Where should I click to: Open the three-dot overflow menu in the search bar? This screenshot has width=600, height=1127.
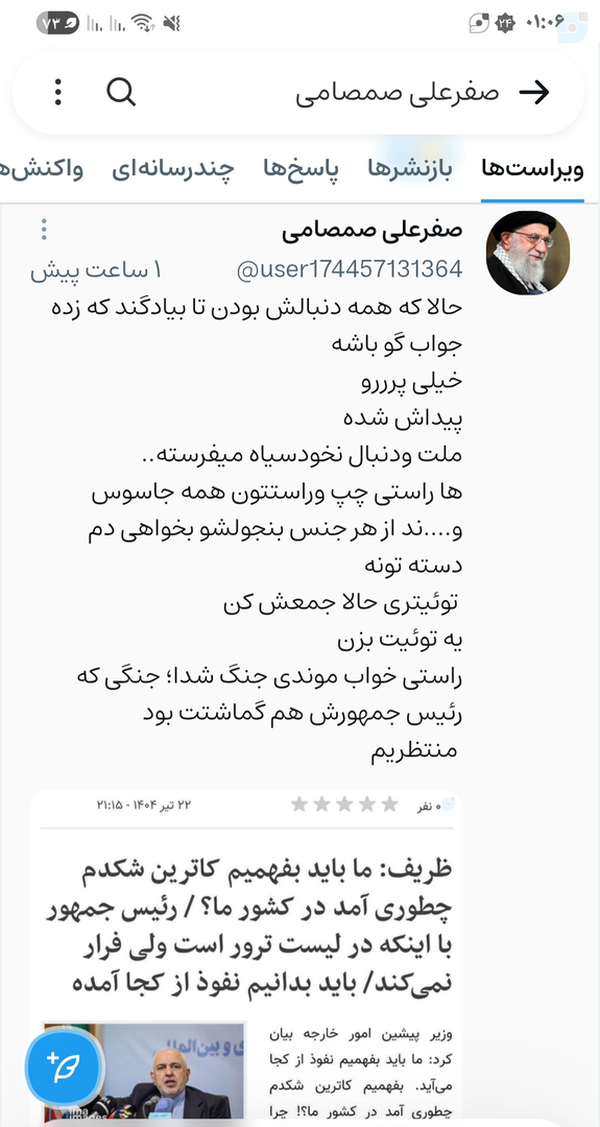[58, 94]
